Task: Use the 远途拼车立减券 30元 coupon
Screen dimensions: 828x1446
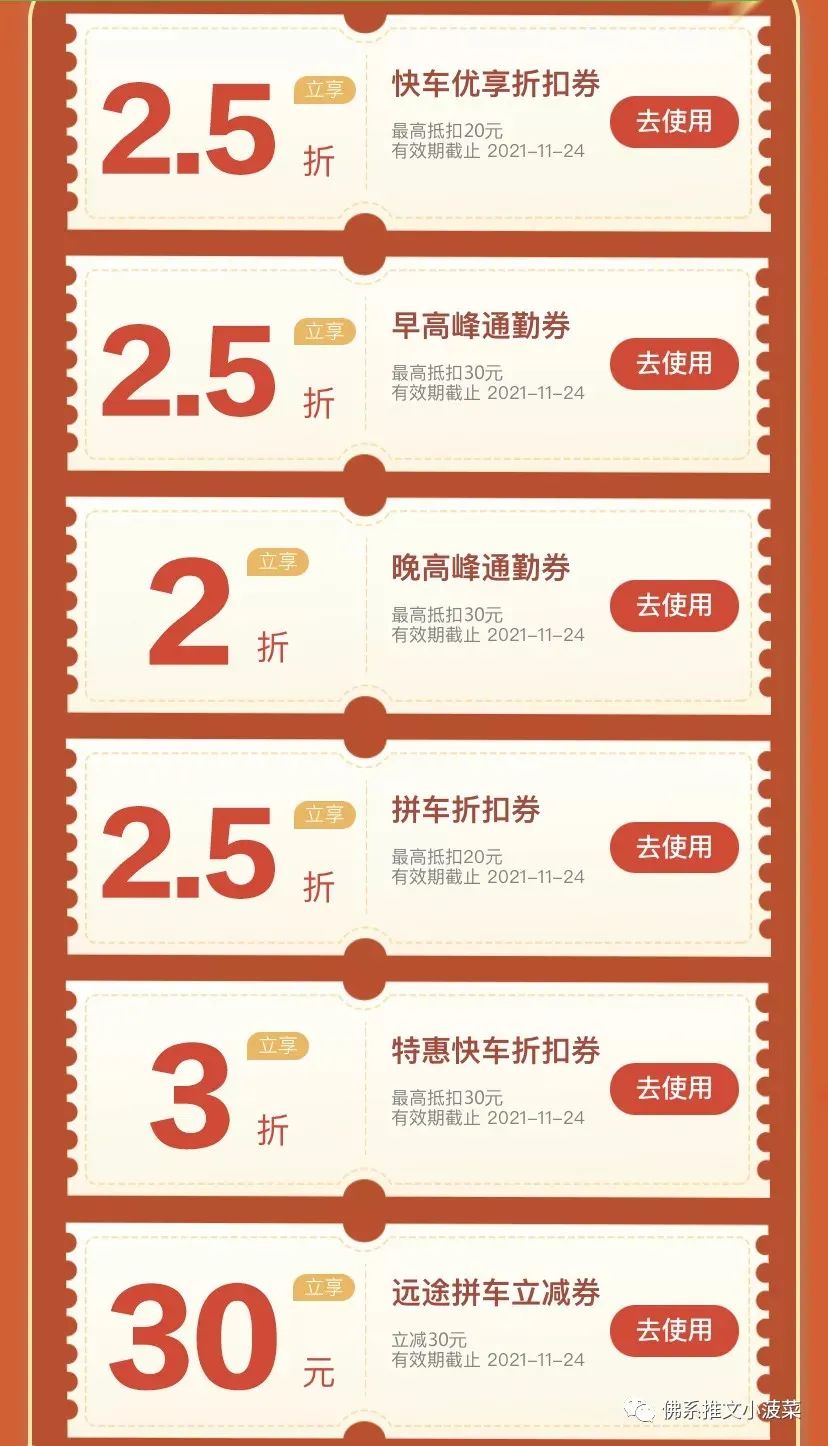Action: pyautogui.click(x=674, y=1331)
